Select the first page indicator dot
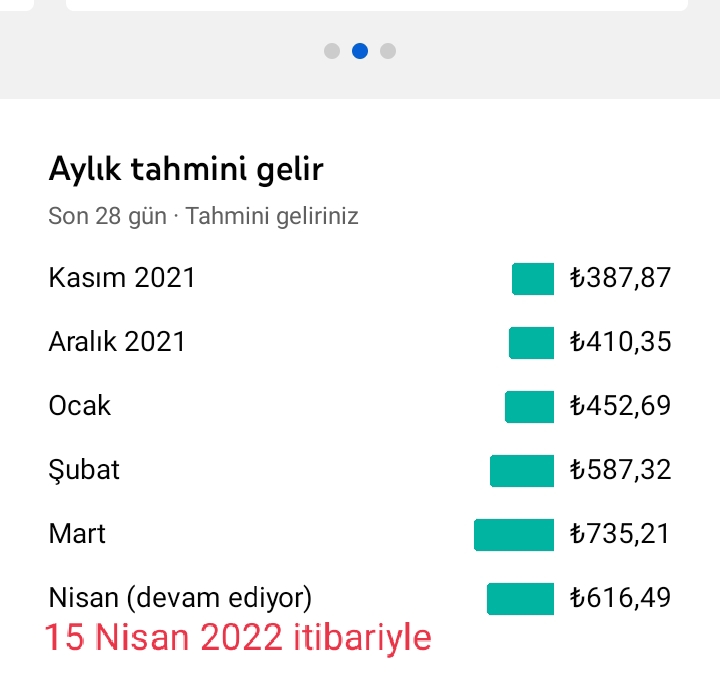720x677 pixels. [x=332, y=51]
